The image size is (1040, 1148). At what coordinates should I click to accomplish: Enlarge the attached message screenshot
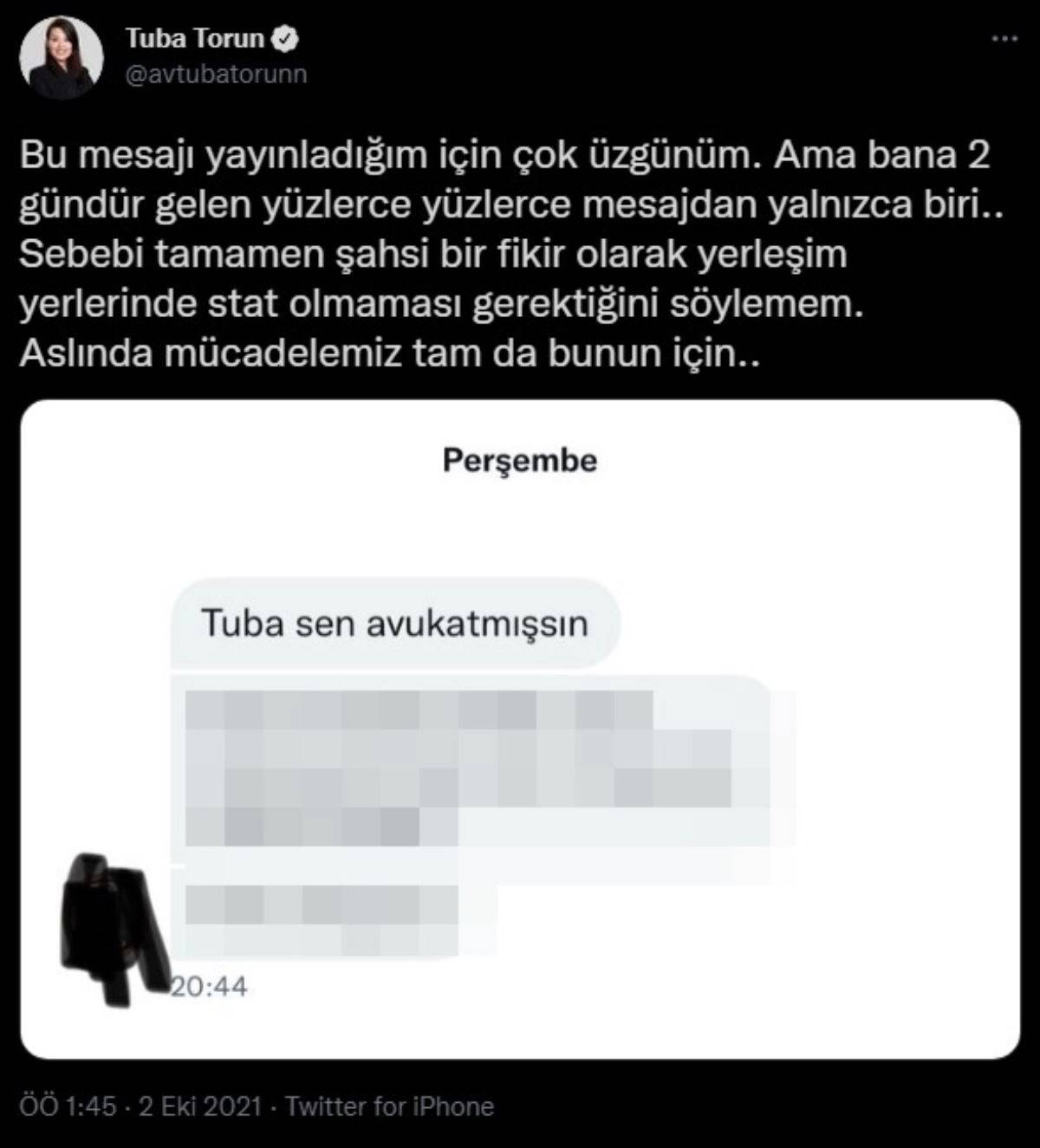point(520,729)
